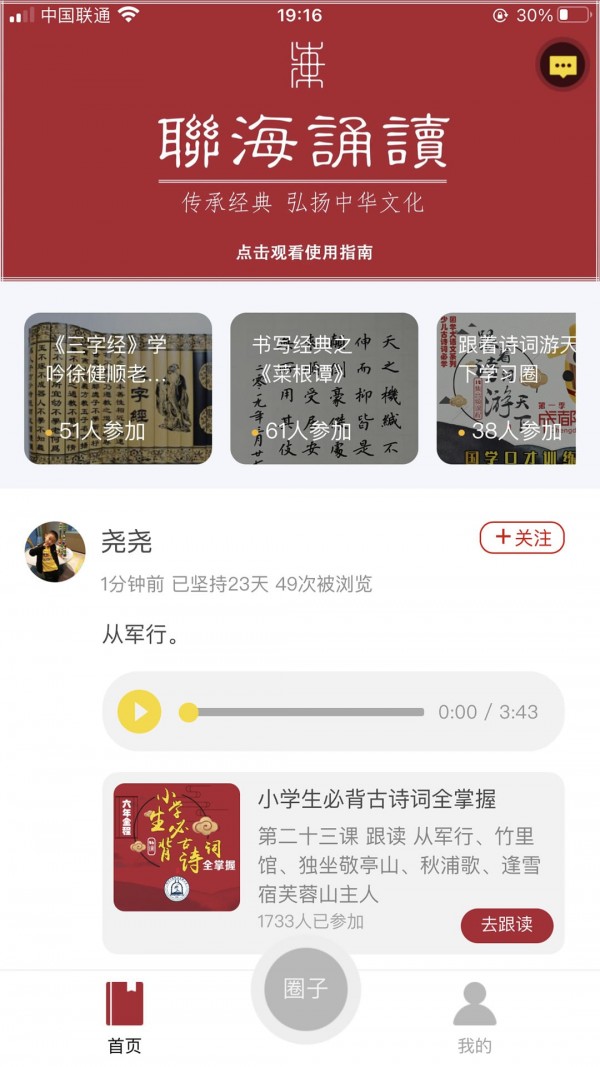Screen dimensions: 600x1067
Task: Follow 尧尧 with the 关注 button
Action: (522, 538)
